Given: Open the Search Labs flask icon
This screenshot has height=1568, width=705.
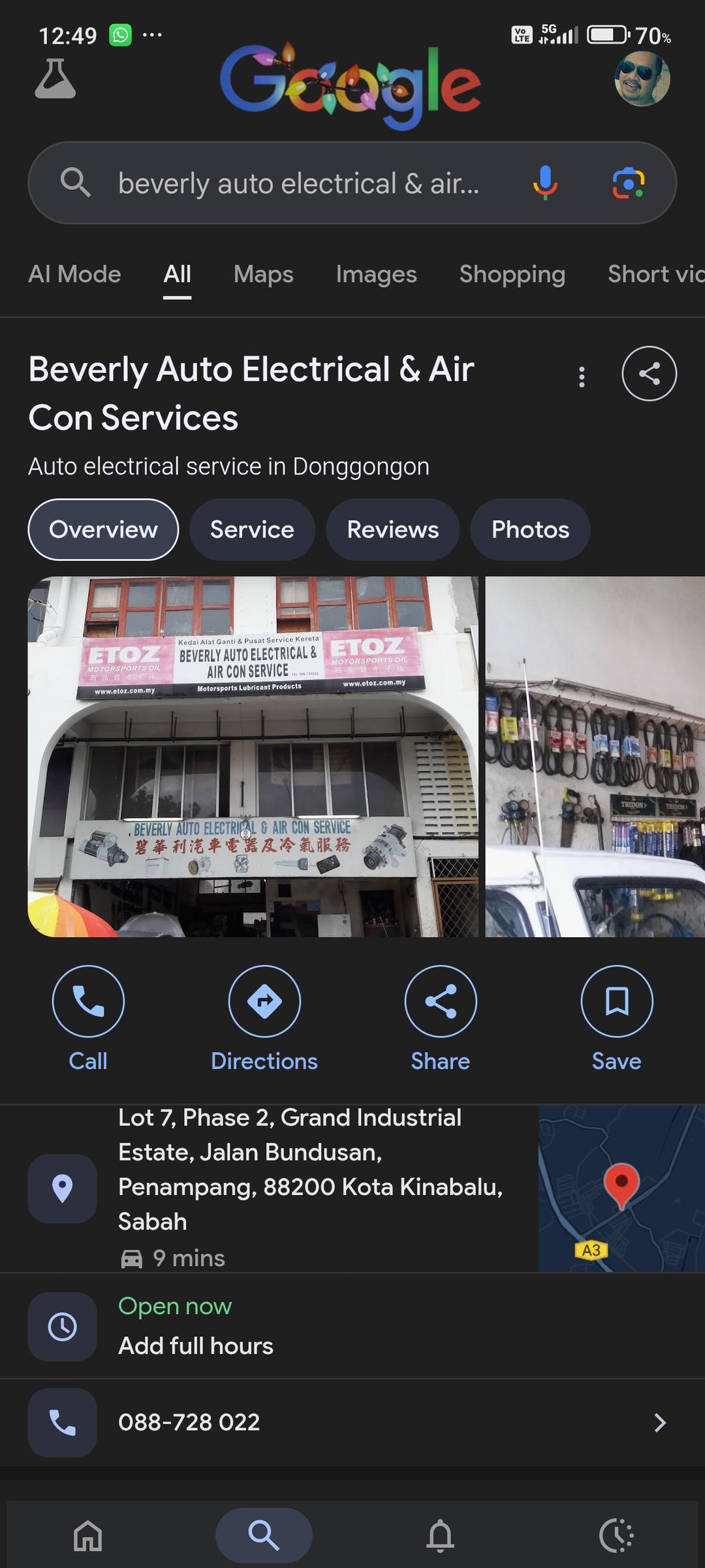Looking at the screenshot, I should click(x=55, y=79).
